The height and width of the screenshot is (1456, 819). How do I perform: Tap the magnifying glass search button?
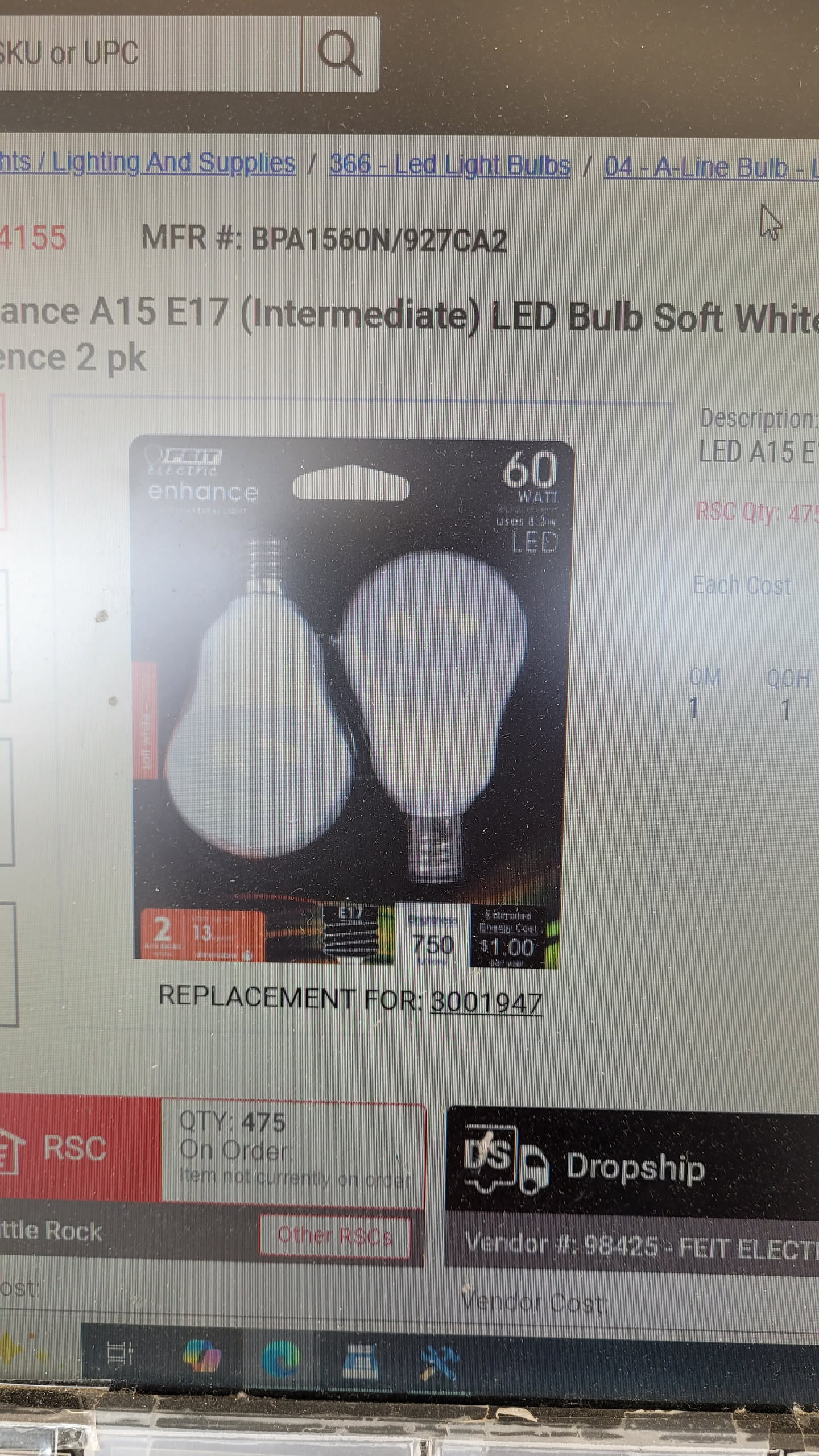click(x=340, y=54)
